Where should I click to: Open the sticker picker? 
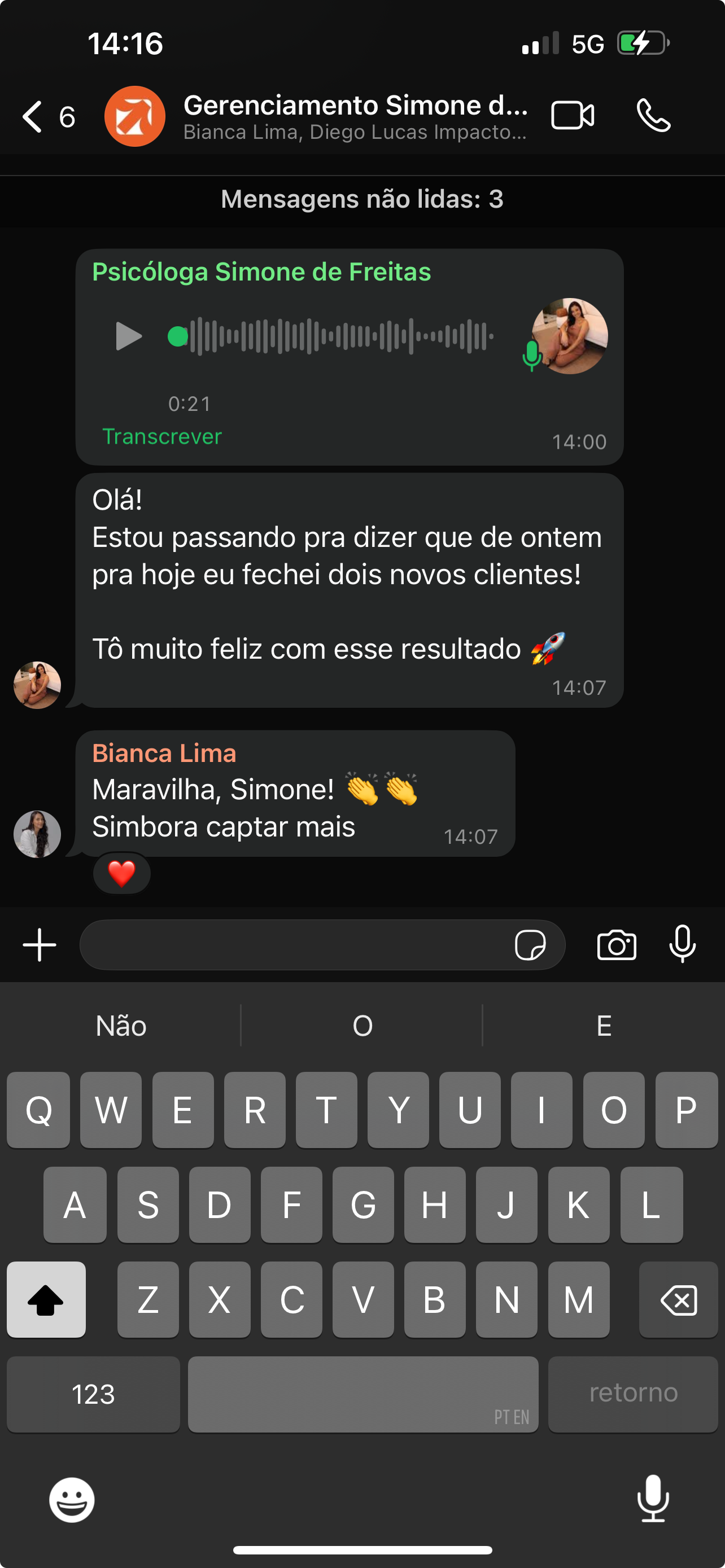[530, 945]
